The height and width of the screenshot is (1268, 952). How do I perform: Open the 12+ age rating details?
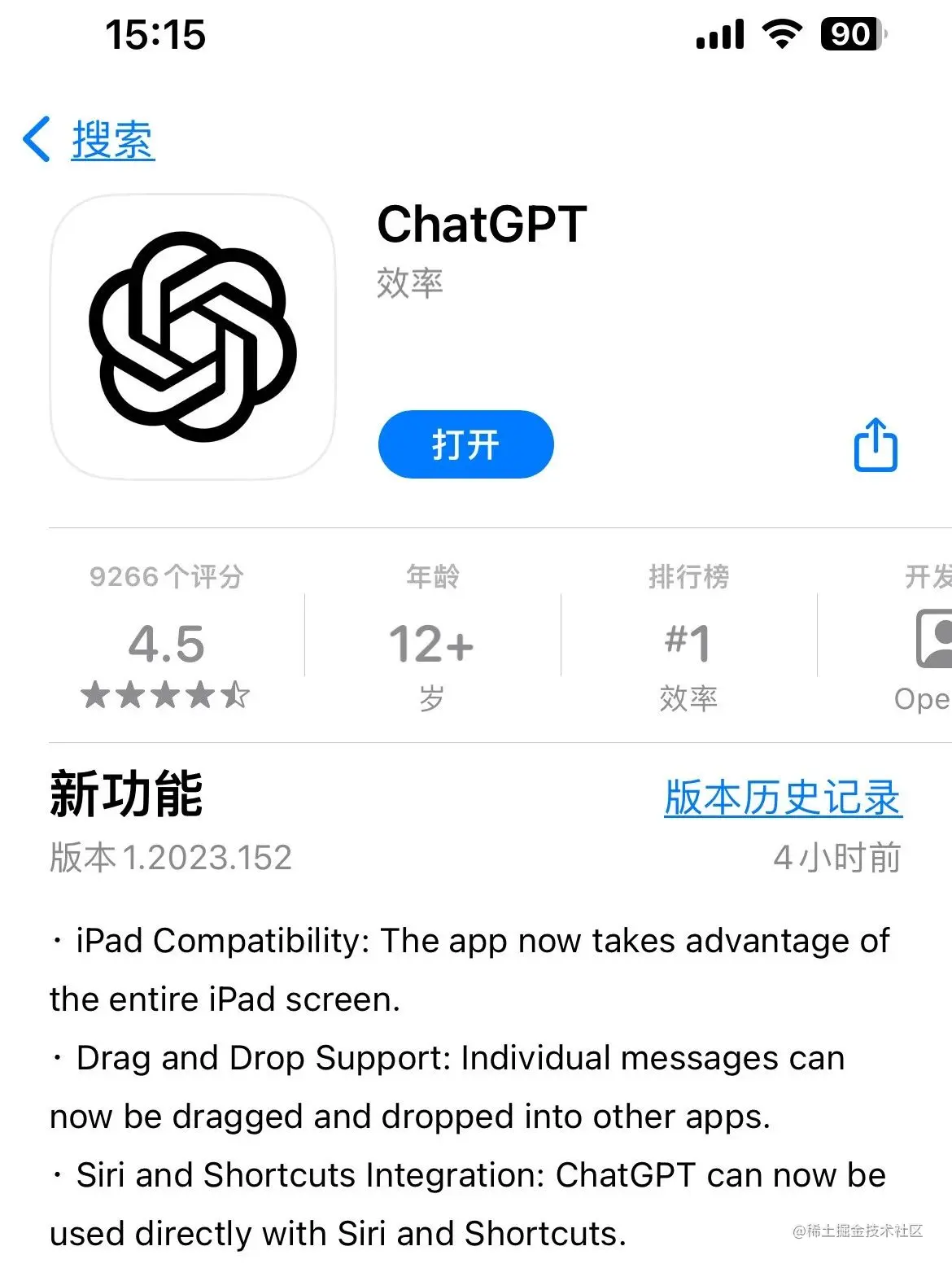pyautogui.click(x=431, y=643)
